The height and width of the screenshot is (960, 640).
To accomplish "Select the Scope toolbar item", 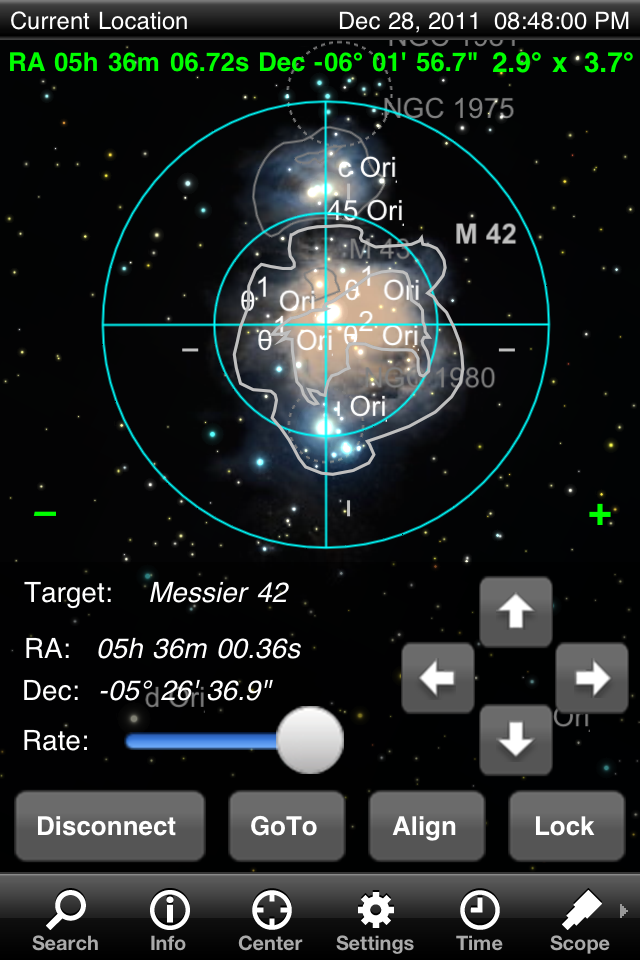I will [579, 920].
